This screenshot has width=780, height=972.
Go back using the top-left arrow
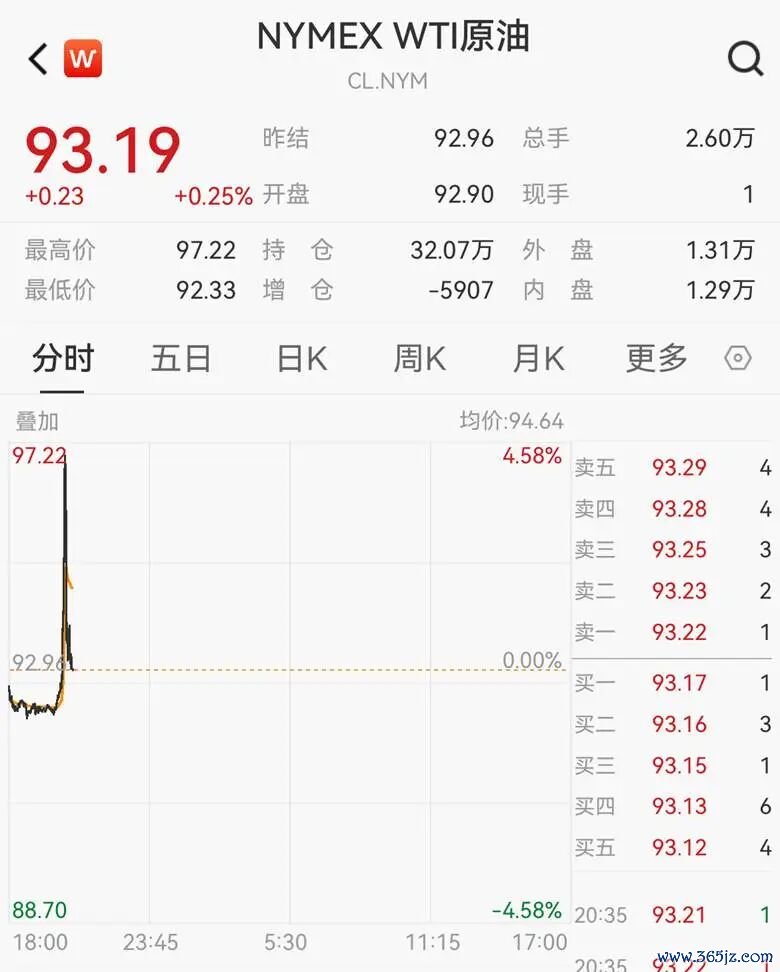[38, 60]
